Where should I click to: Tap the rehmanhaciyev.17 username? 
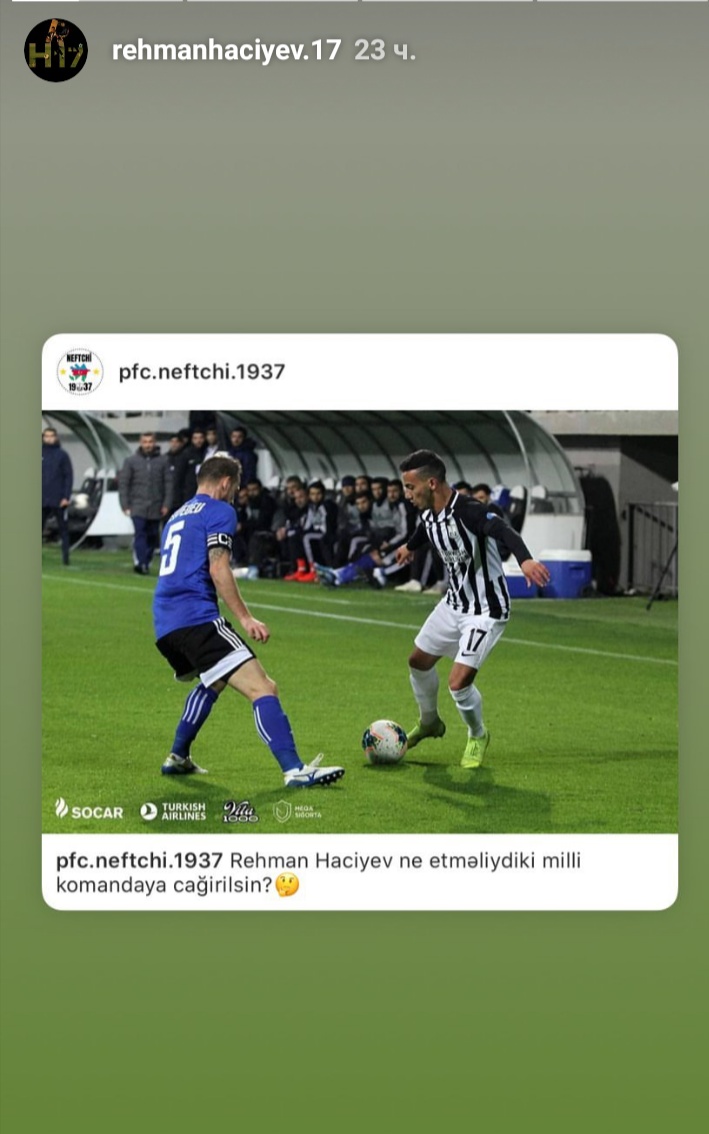[x=226, y=50]
